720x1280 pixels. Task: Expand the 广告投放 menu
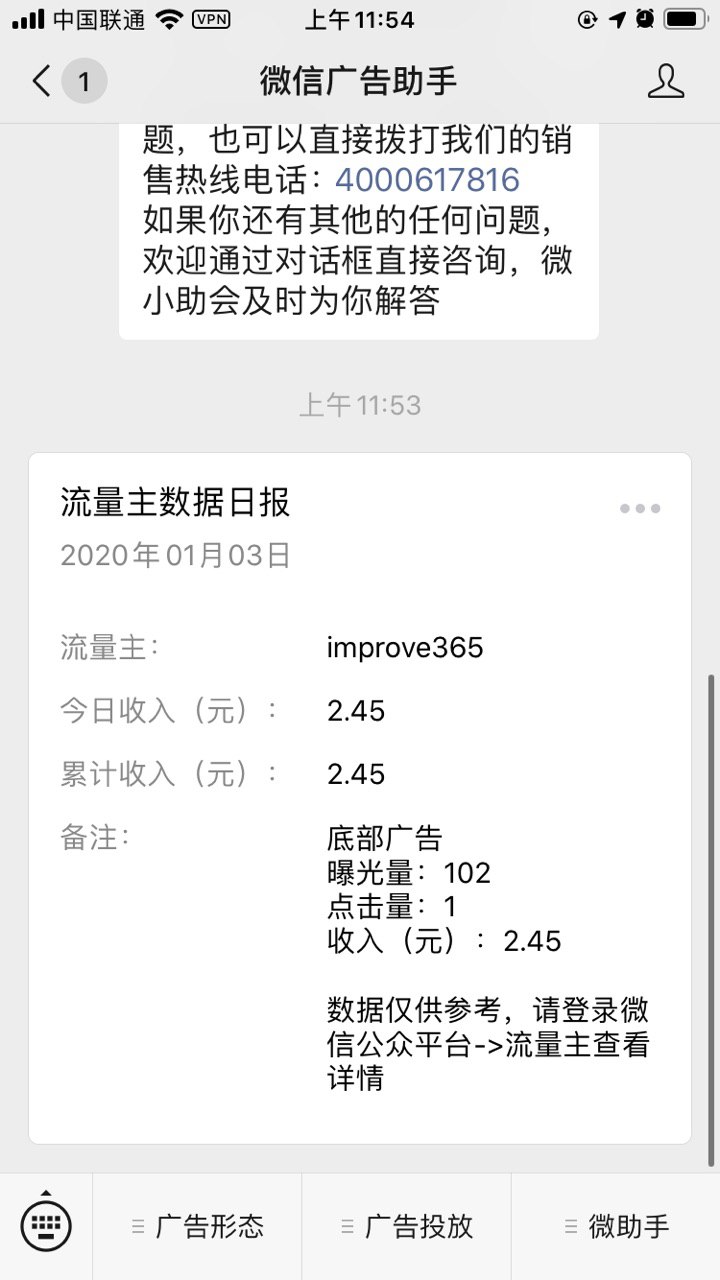point(407,1226)
